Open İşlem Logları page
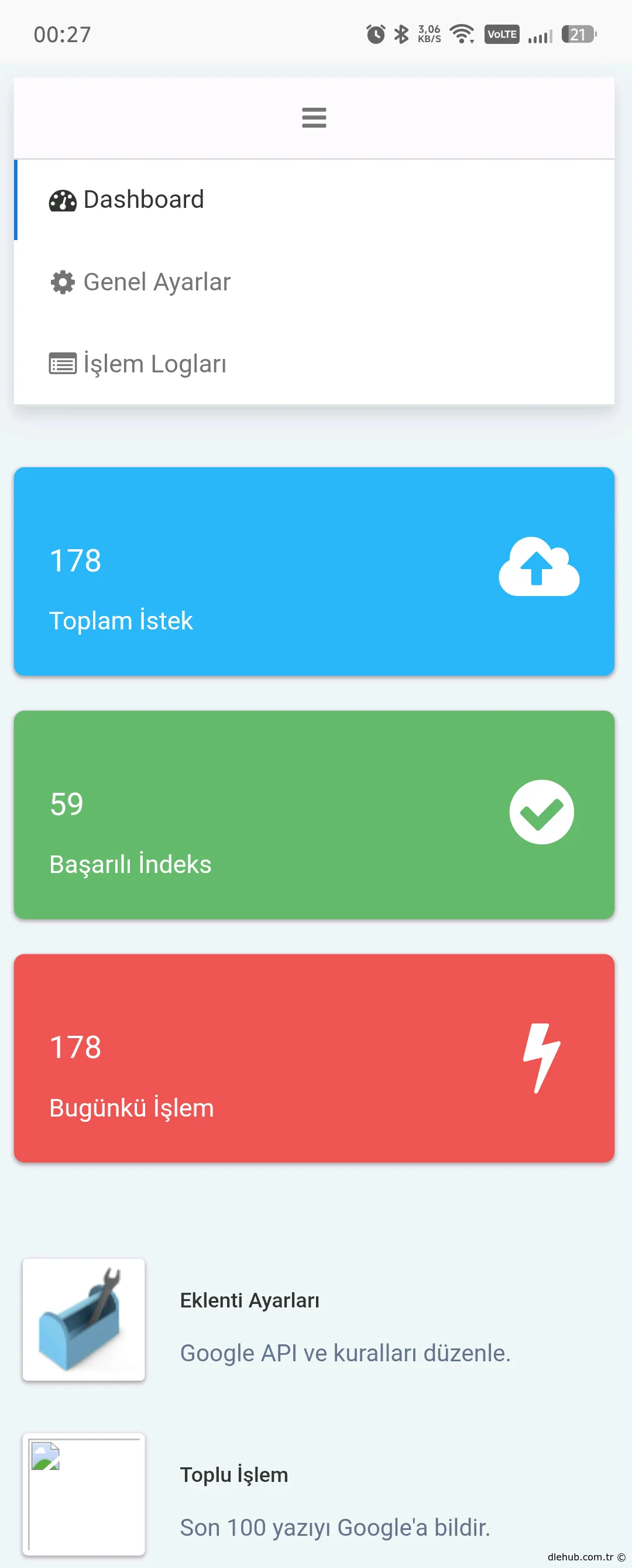 tap(154, 364)
